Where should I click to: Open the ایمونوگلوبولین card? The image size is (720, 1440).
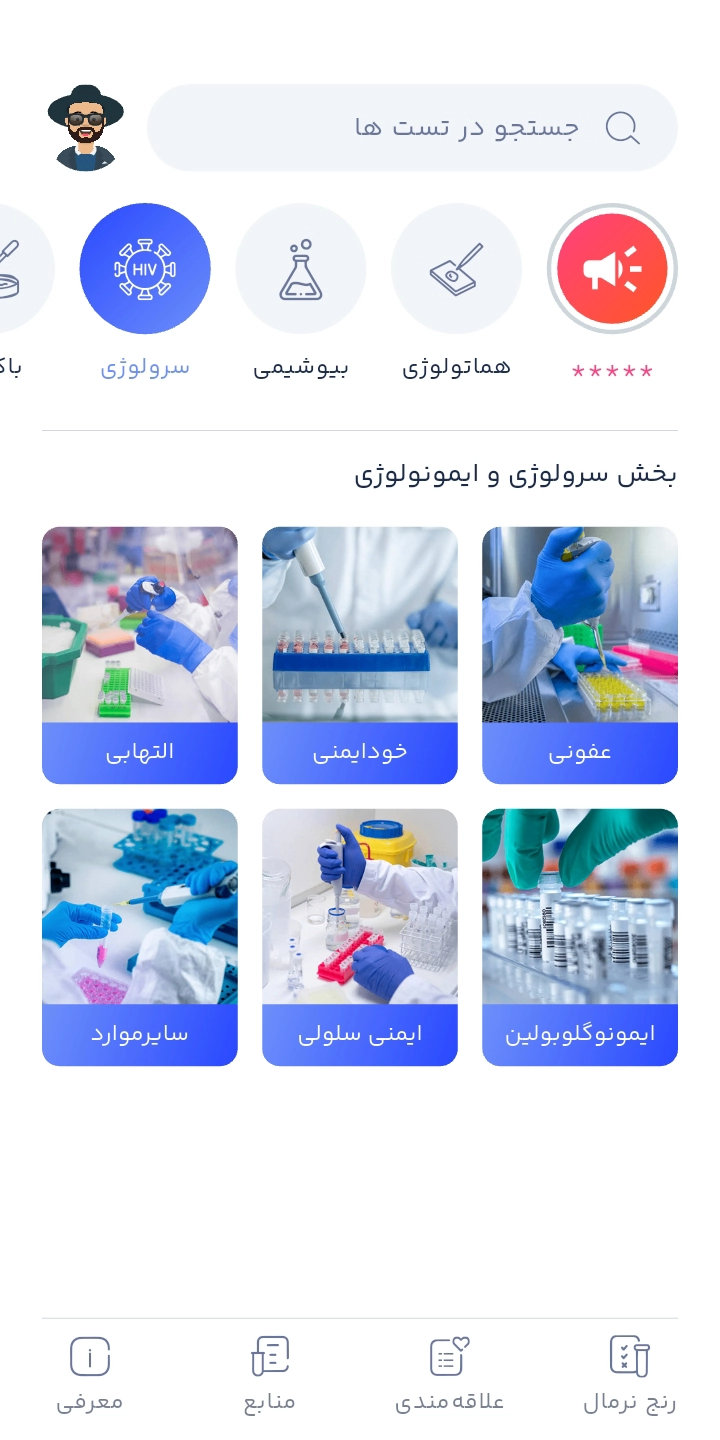(580, 937)
